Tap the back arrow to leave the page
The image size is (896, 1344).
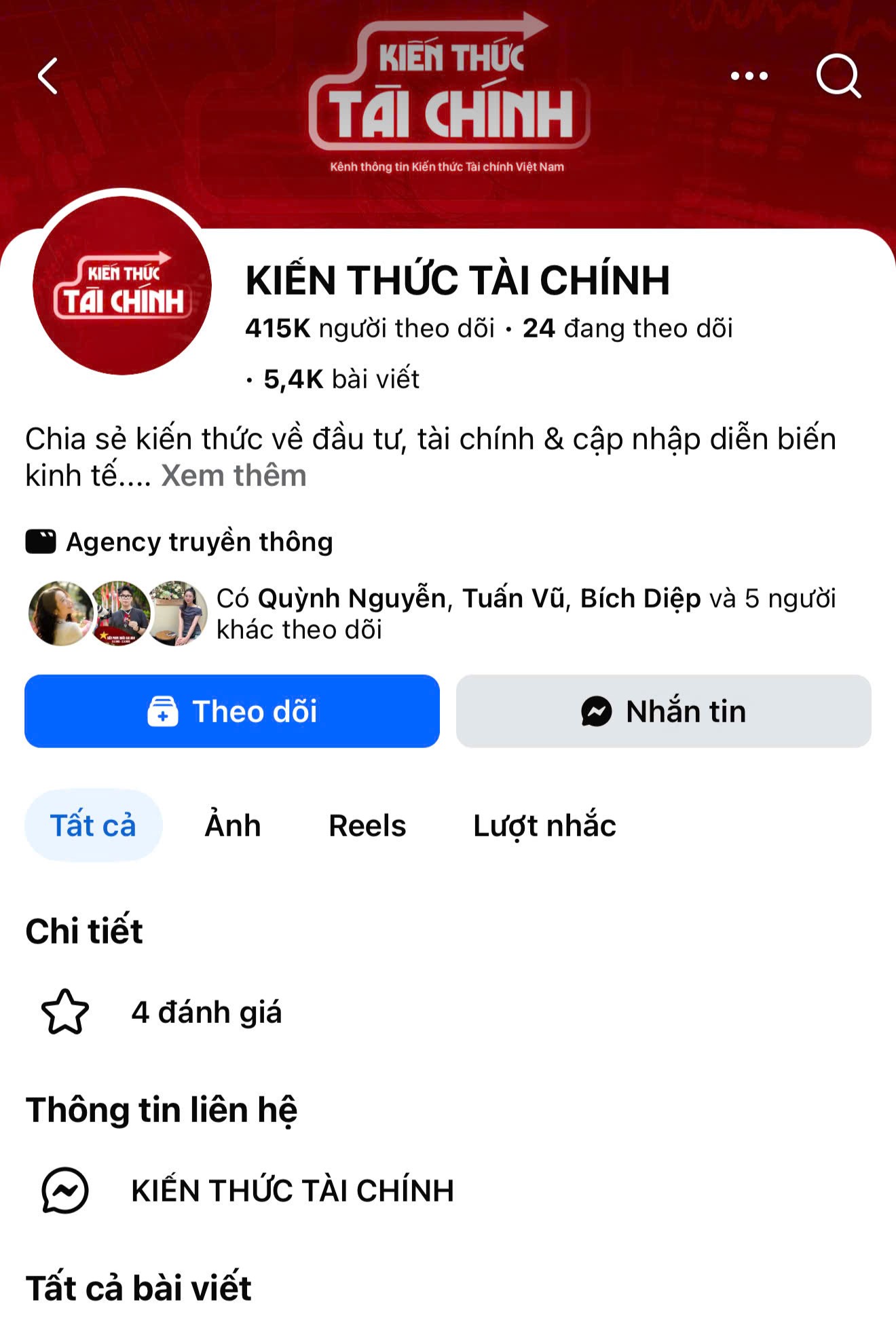pos(49,77)
